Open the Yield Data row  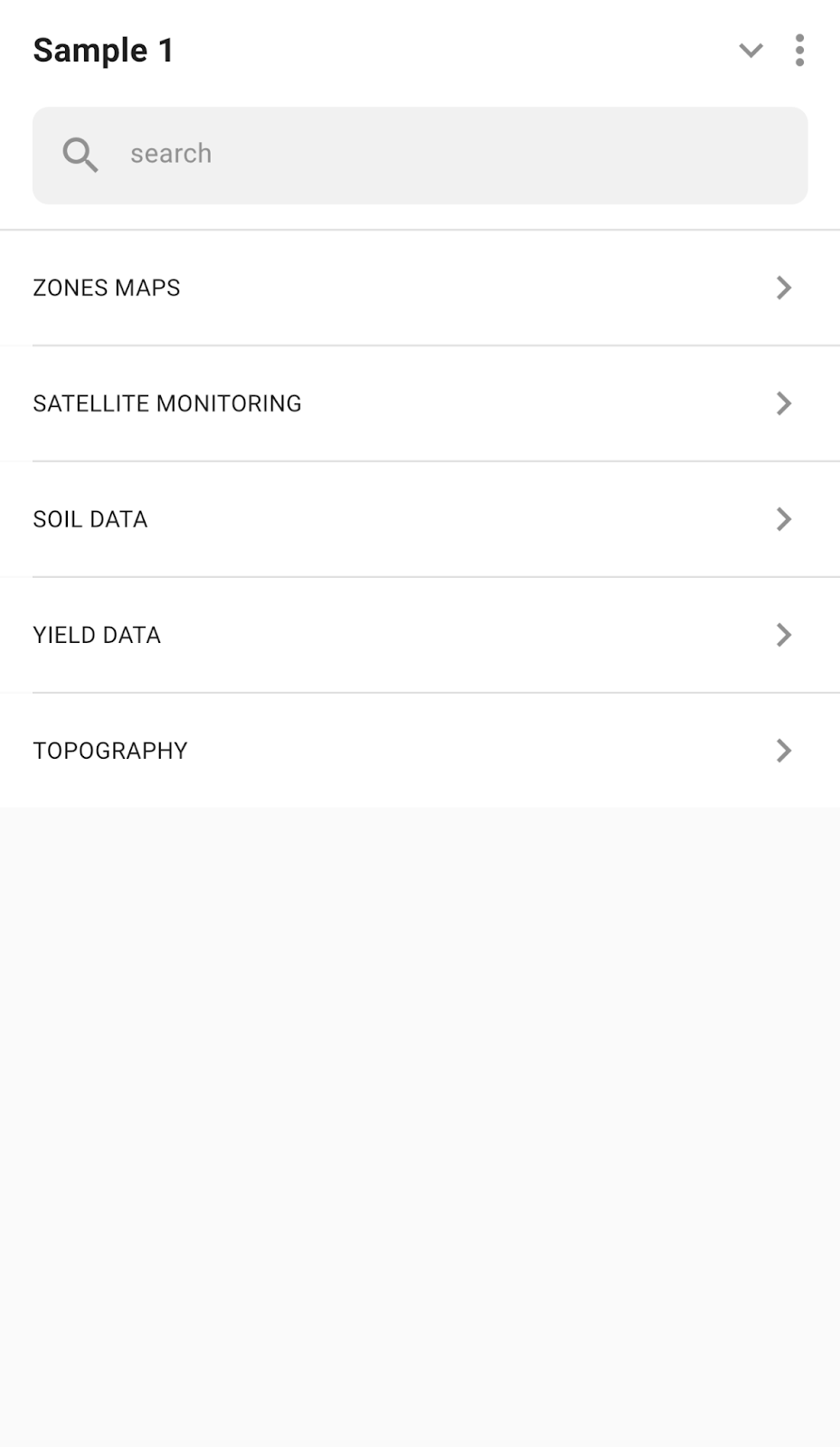pyautogui.click(x=420, y=635)
